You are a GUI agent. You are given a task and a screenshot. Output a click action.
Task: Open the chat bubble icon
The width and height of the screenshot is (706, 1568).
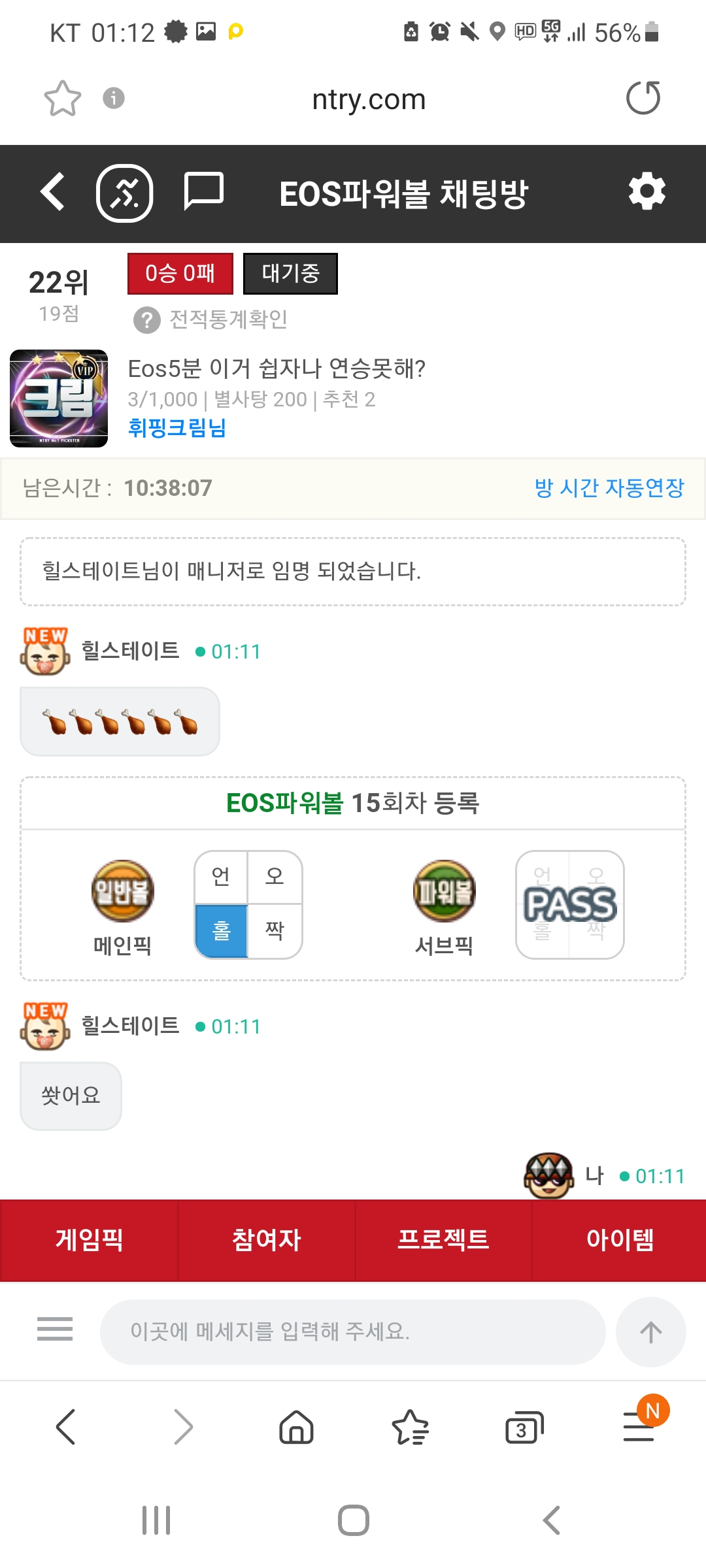[x=204, y=191]
